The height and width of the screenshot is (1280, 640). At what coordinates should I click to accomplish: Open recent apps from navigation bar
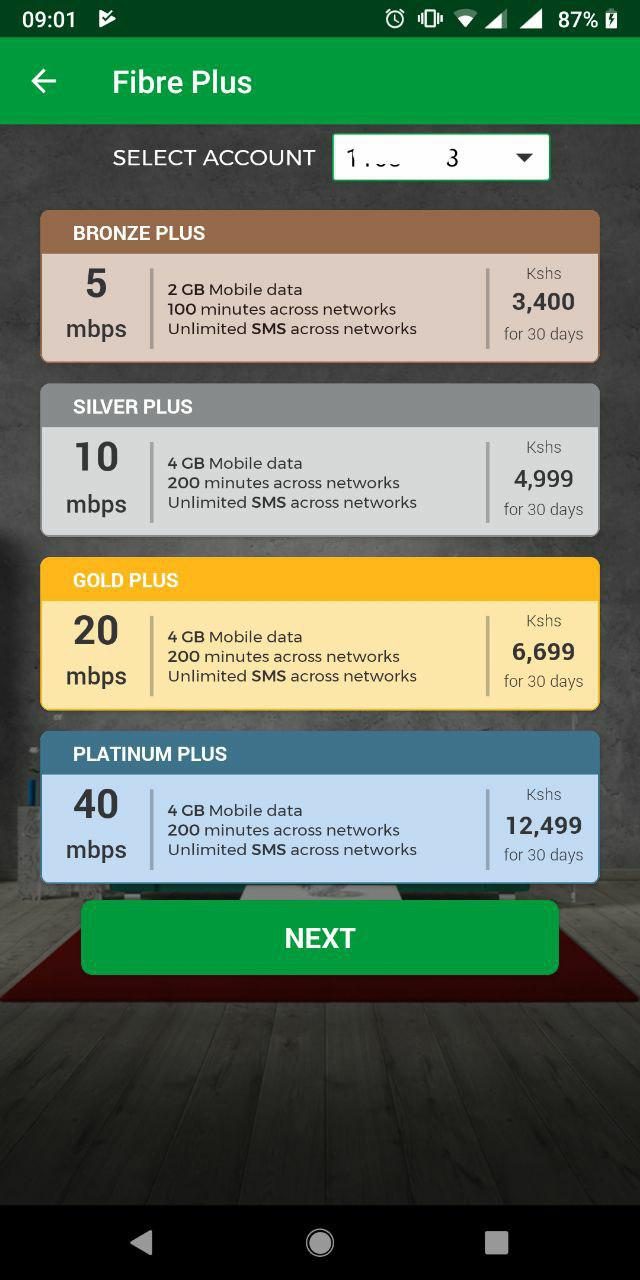point(497,1242)
